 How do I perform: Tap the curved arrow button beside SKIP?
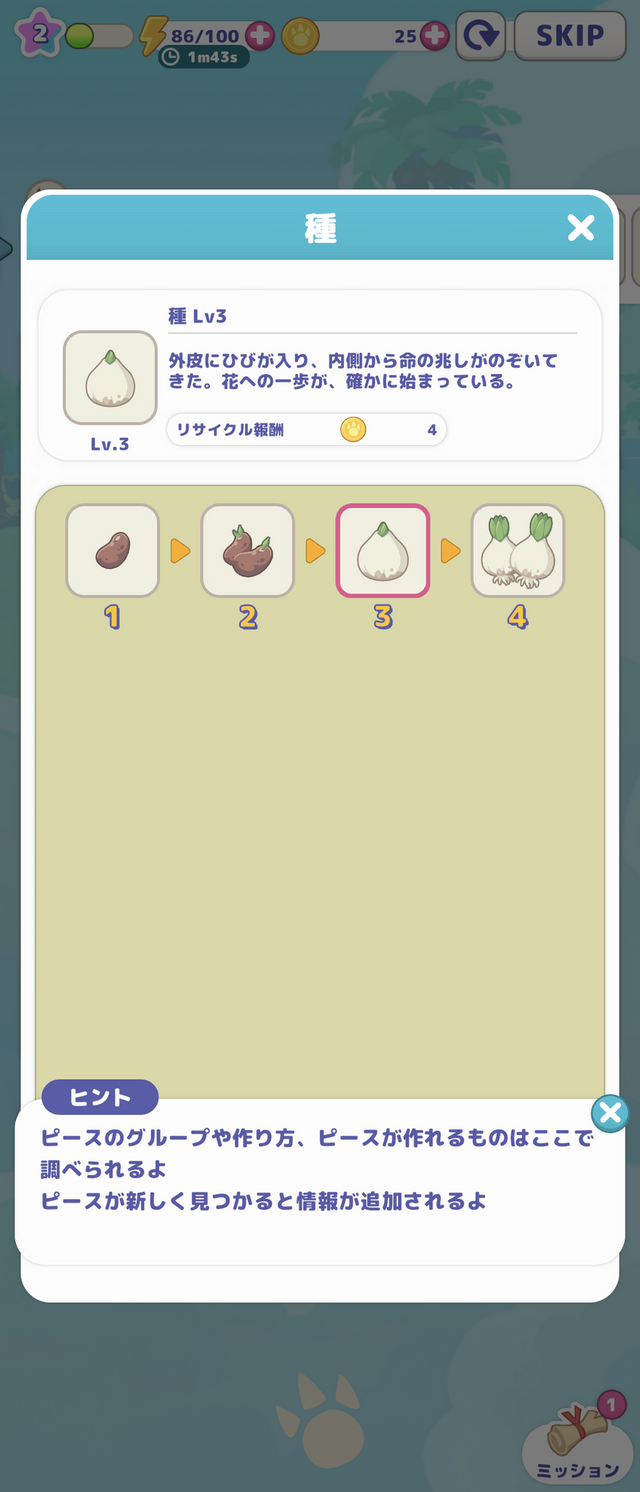click(481, 37)
